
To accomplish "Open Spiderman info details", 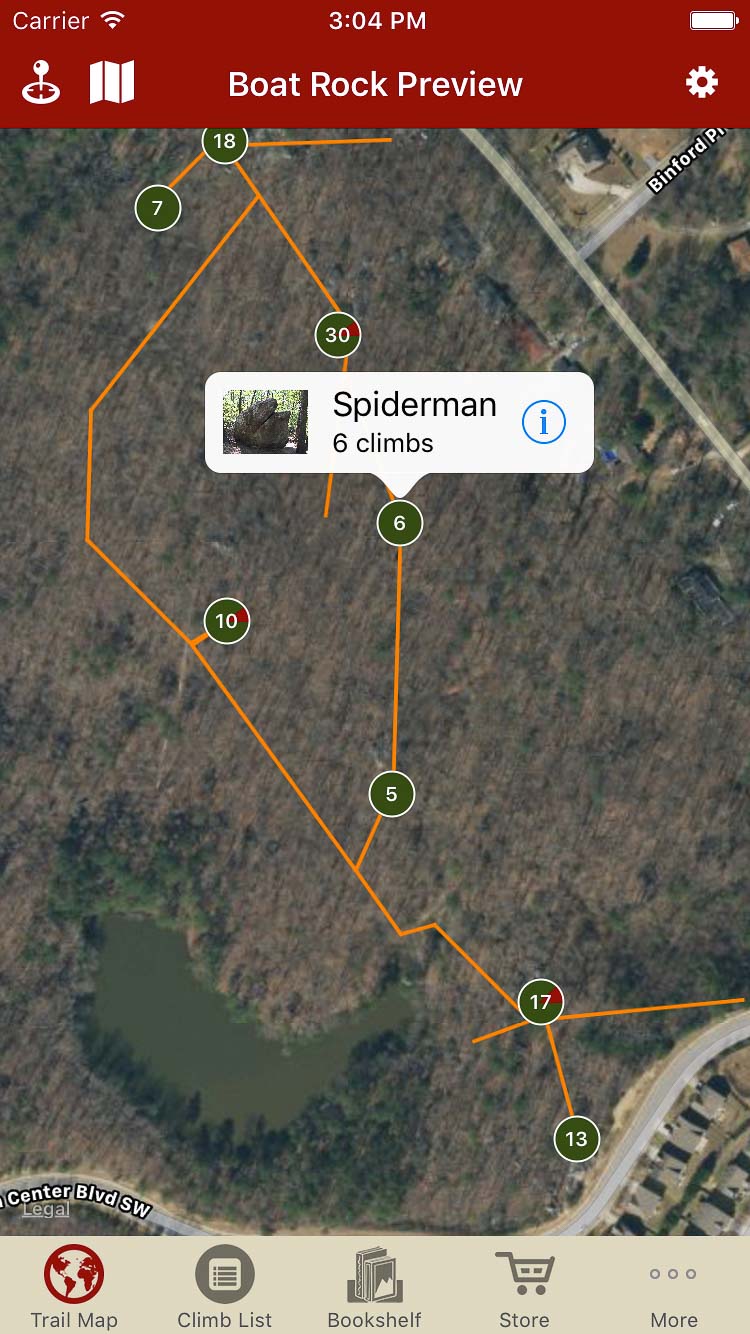I will [544, 423].
